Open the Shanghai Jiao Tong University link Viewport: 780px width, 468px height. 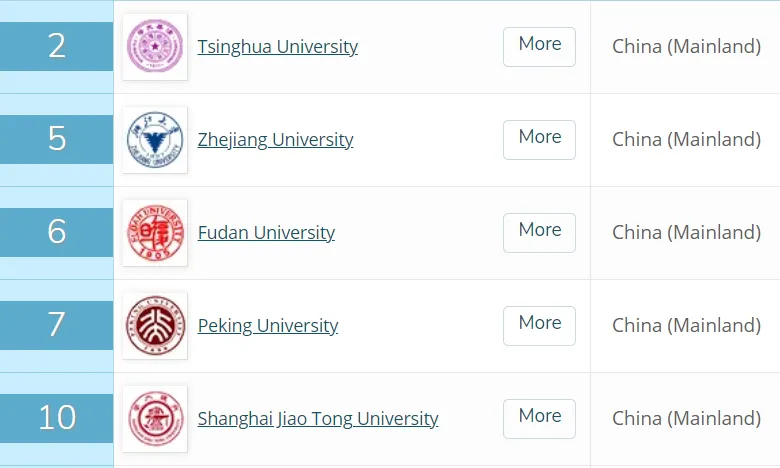pyautogui.click(x=318, y=419)
